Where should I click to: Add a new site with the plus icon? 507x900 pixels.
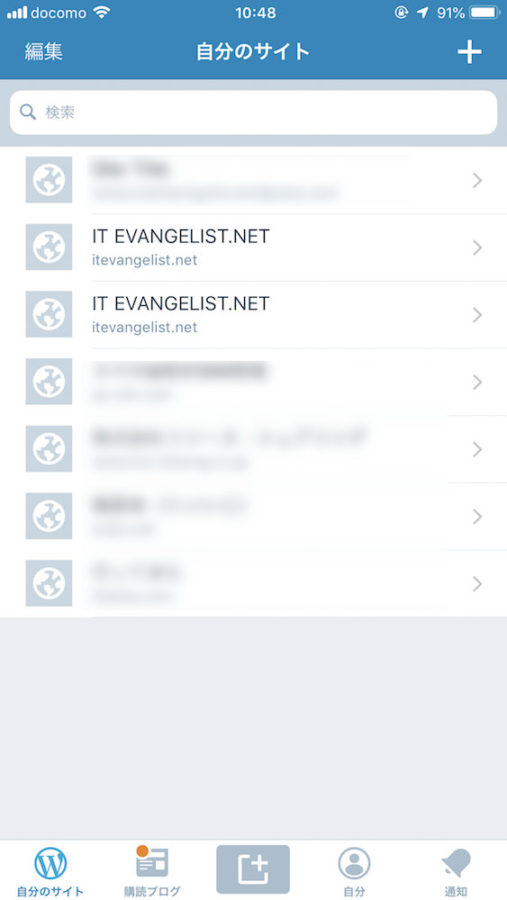click(x=469, y=52)
